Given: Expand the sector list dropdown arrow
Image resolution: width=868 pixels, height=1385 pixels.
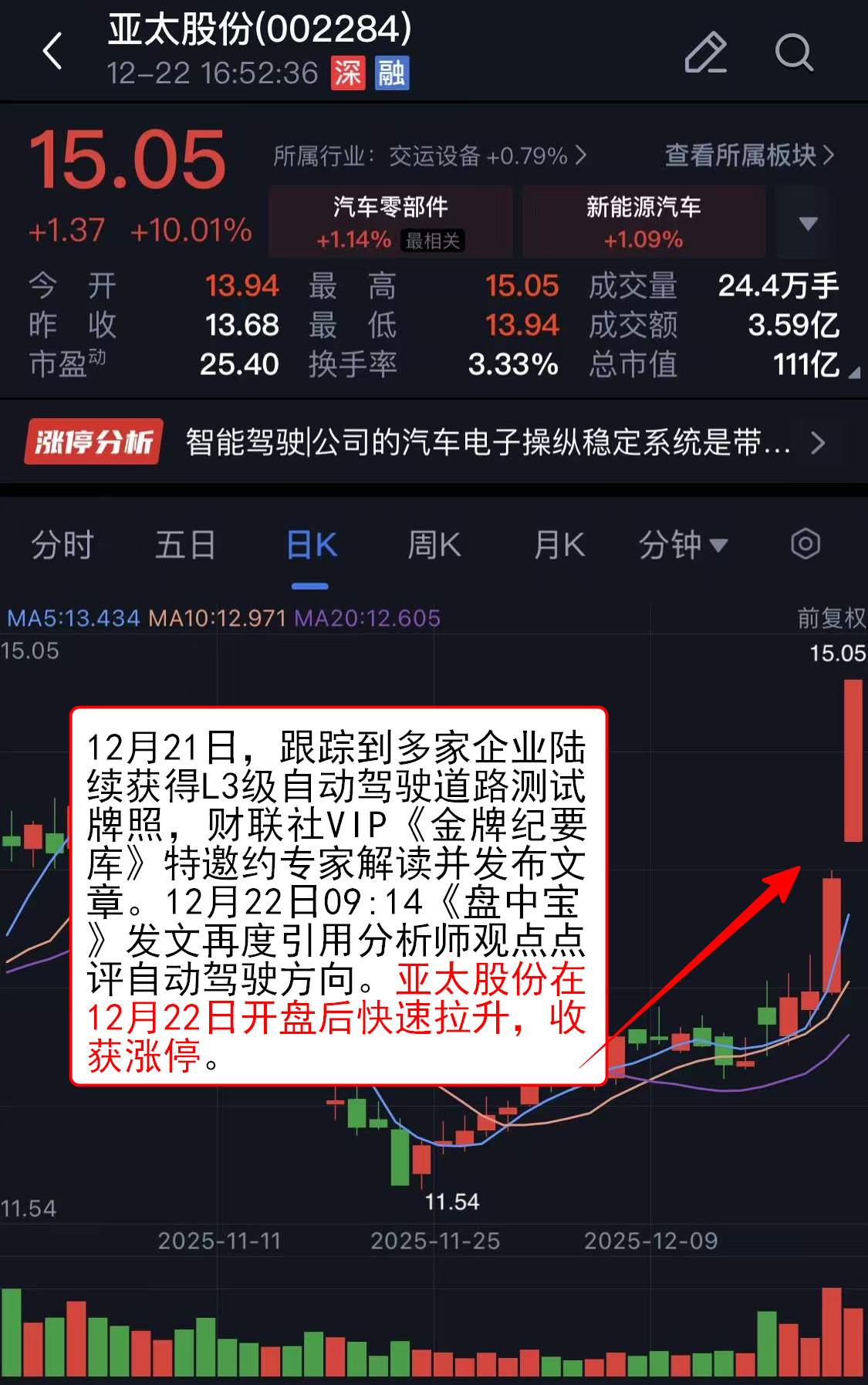Looking at the screenshot, I should tap(807, 223).
